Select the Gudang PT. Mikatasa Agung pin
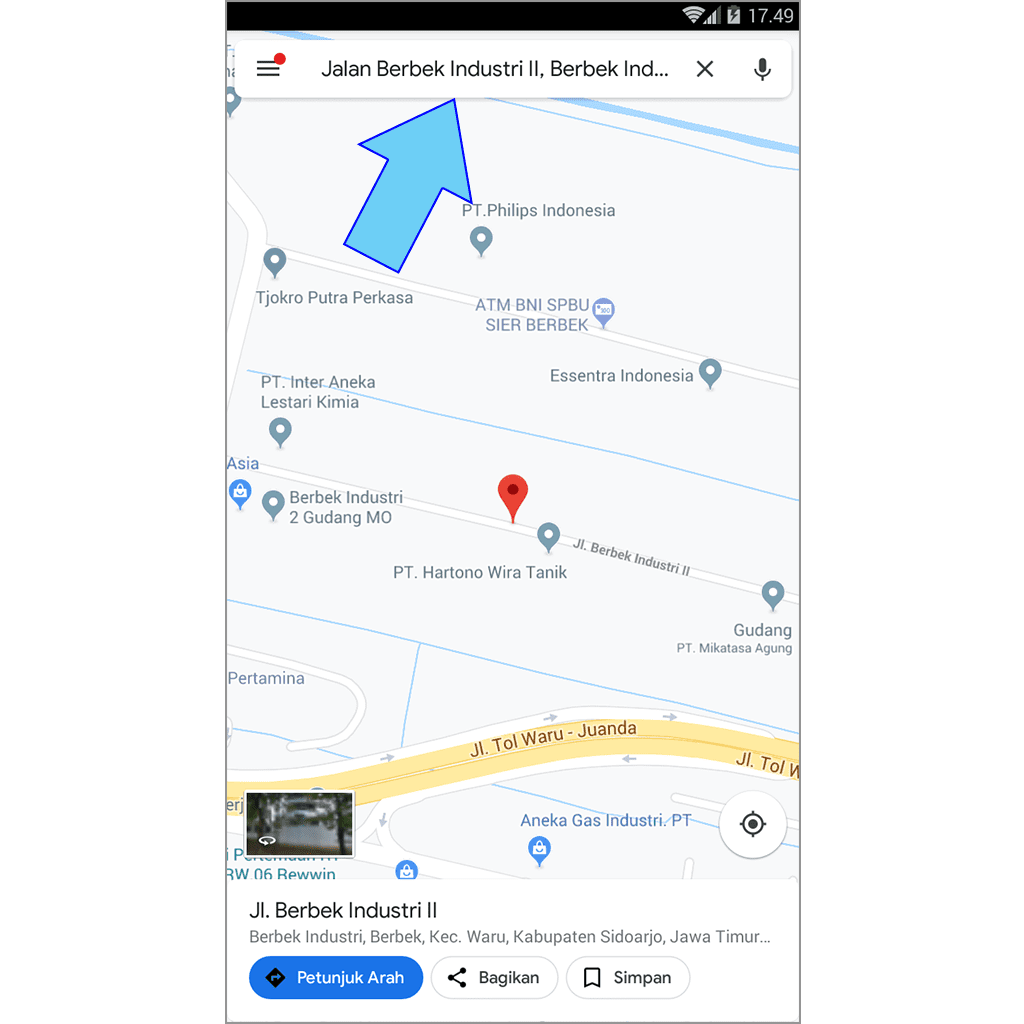1024x1024 pixels. click(772, 594)
